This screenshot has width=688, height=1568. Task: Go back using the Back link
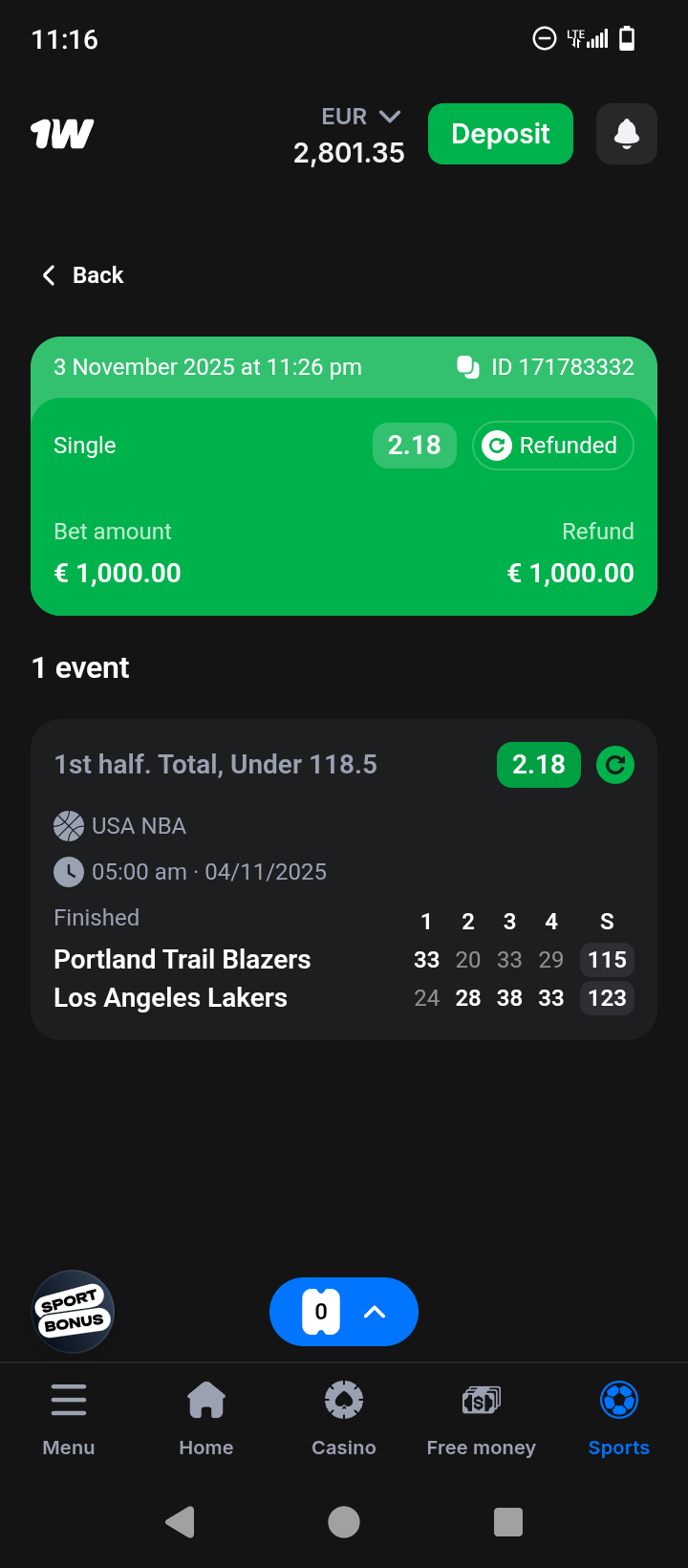coord(84,275)
